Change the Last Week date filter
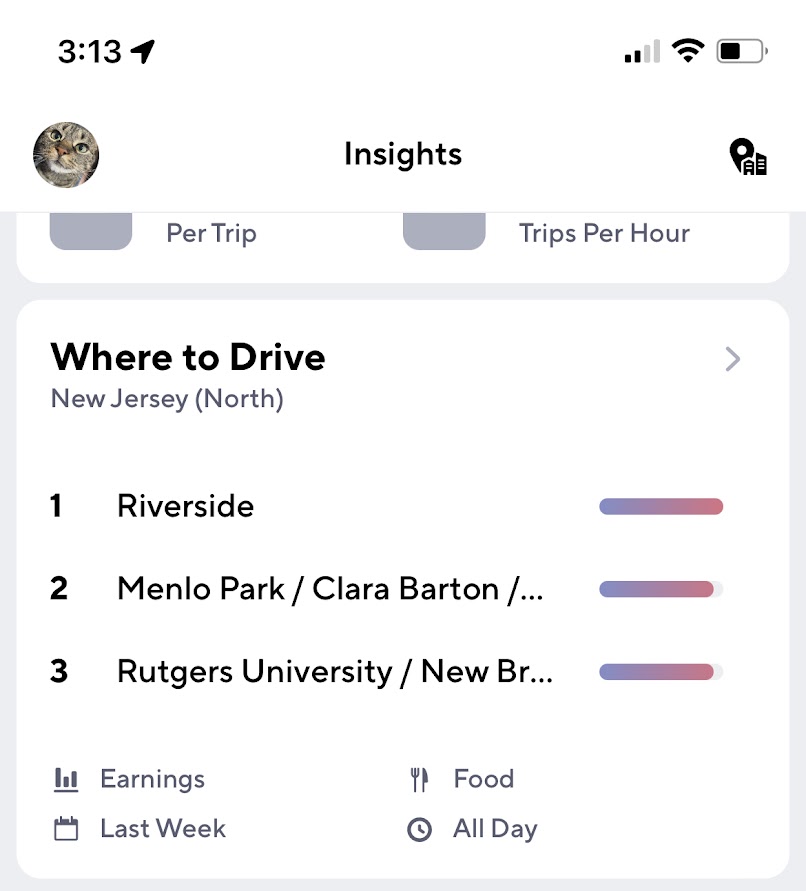The height and width of the screenshot is (891, 806). [x=140, y=829]
